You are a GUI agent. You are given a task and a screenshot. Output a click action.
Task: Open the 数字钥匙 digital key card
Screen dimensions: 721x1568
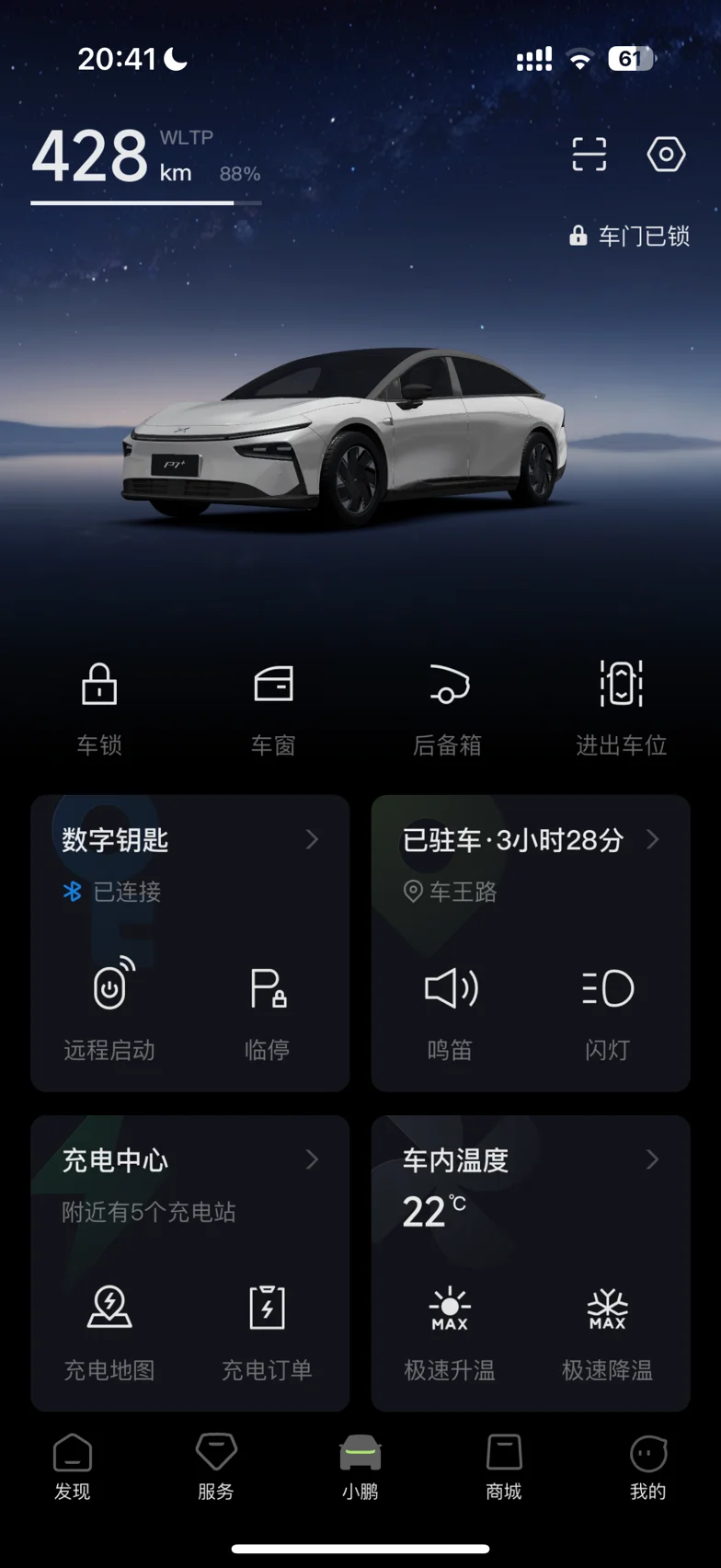[190, 839]
